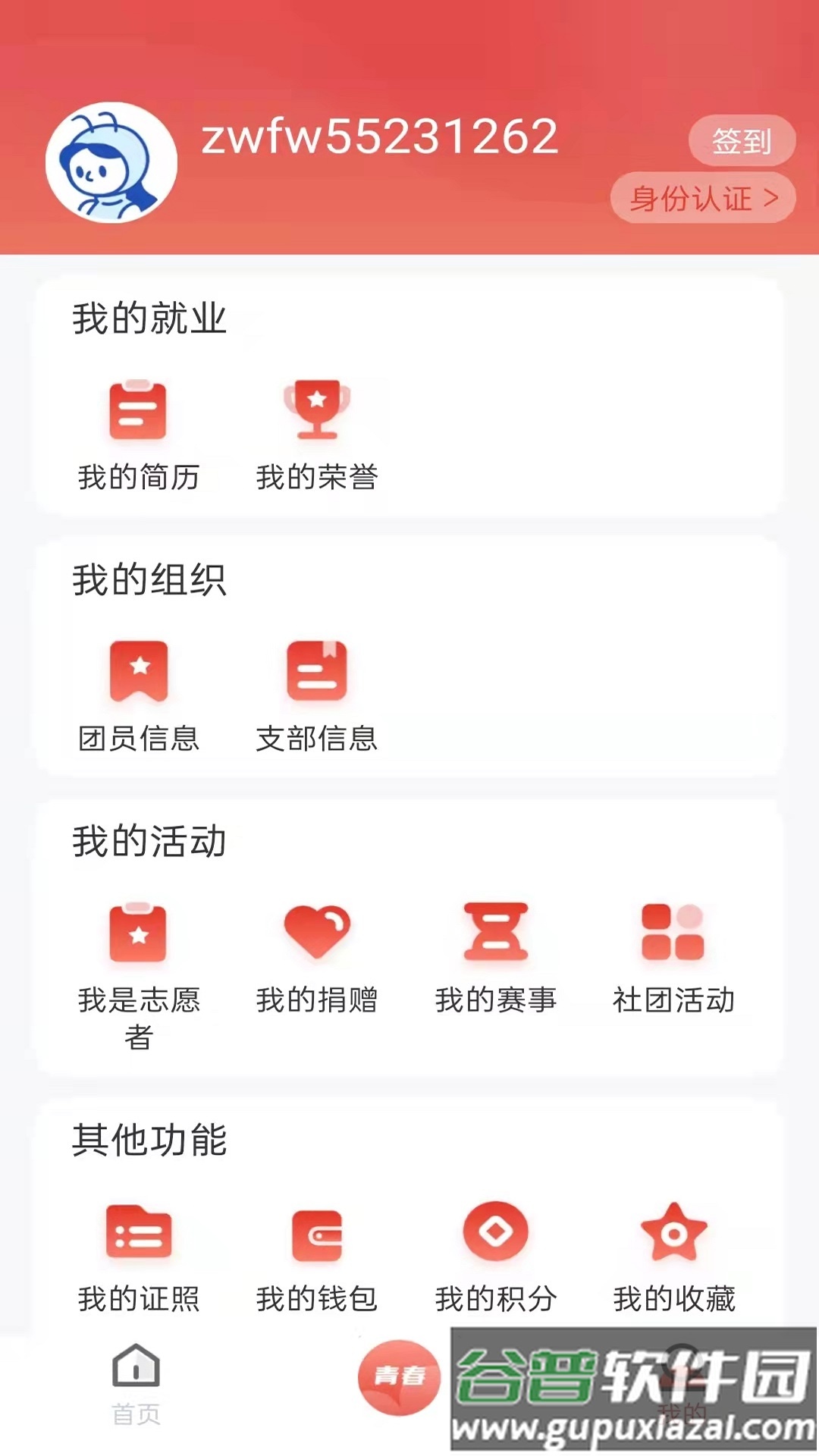Tap the 签到 check-in button
Viewport: 819px width, 1456px height.
click(x=741, y=141)
